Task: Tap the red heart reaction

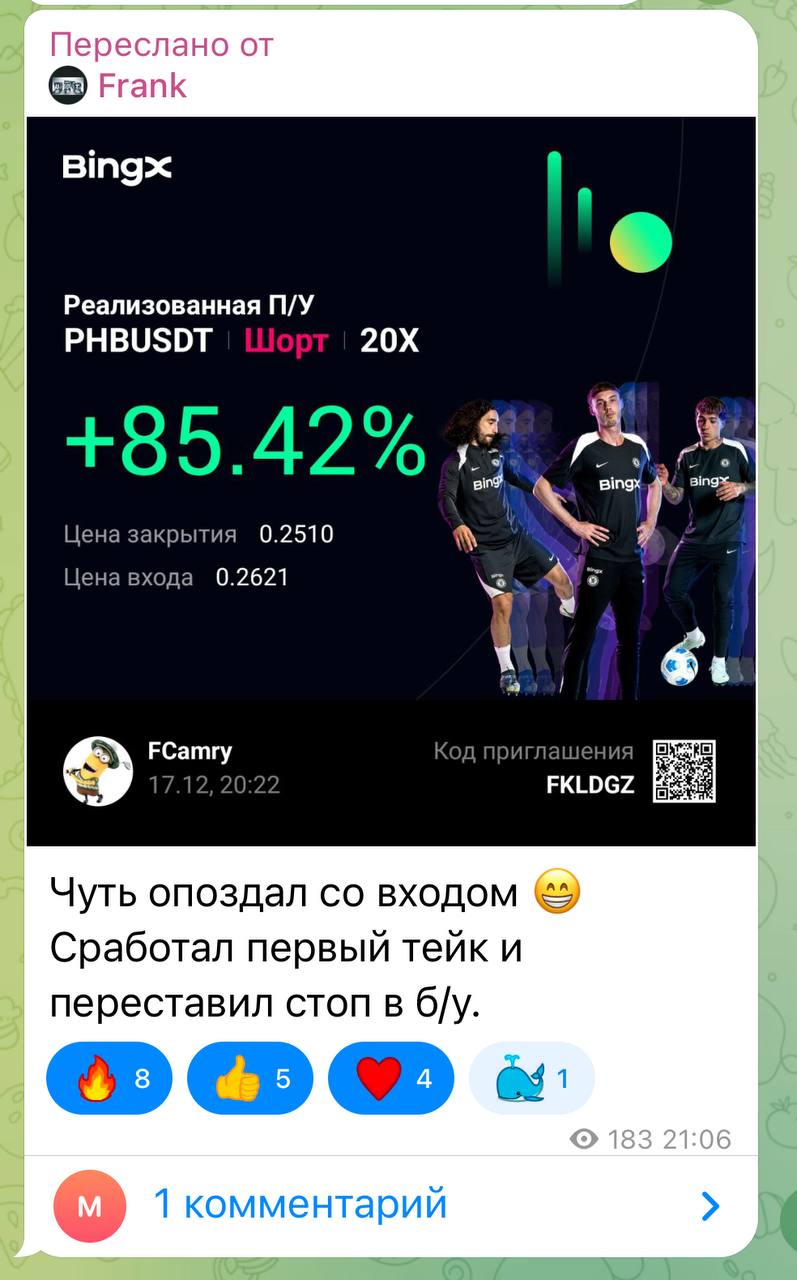Action: (391, 1078)
